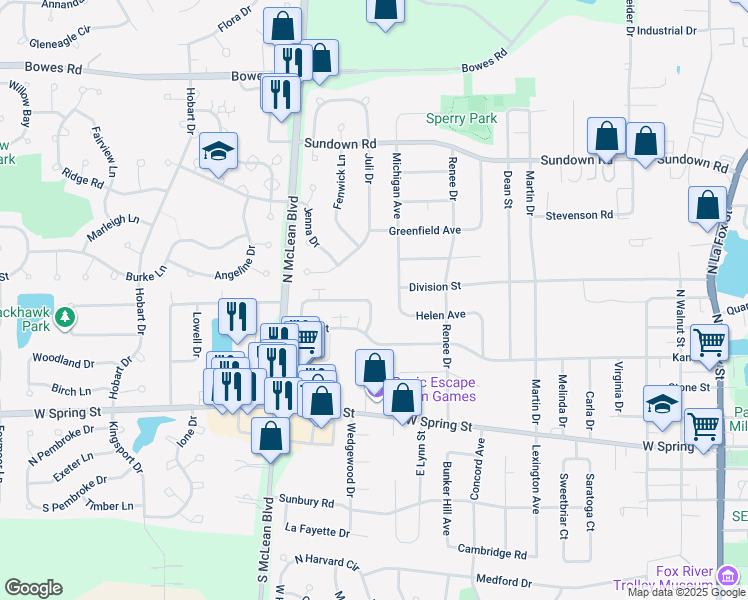Open the Sperry Park label

(461, 118)
